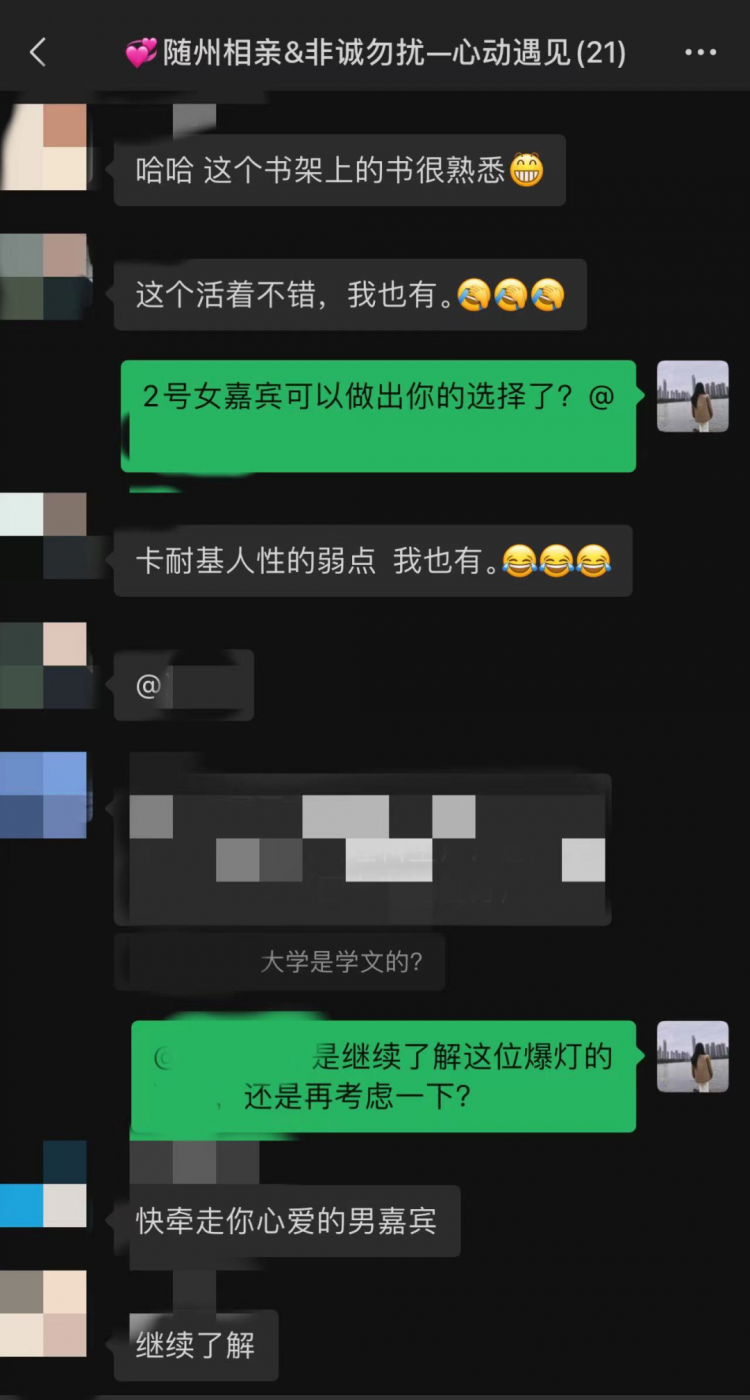This screenshot has height=1400, width=750.
Task: Open avatar of the 哈哈 这个书架 sender
Action: click(x=45, y=147)
